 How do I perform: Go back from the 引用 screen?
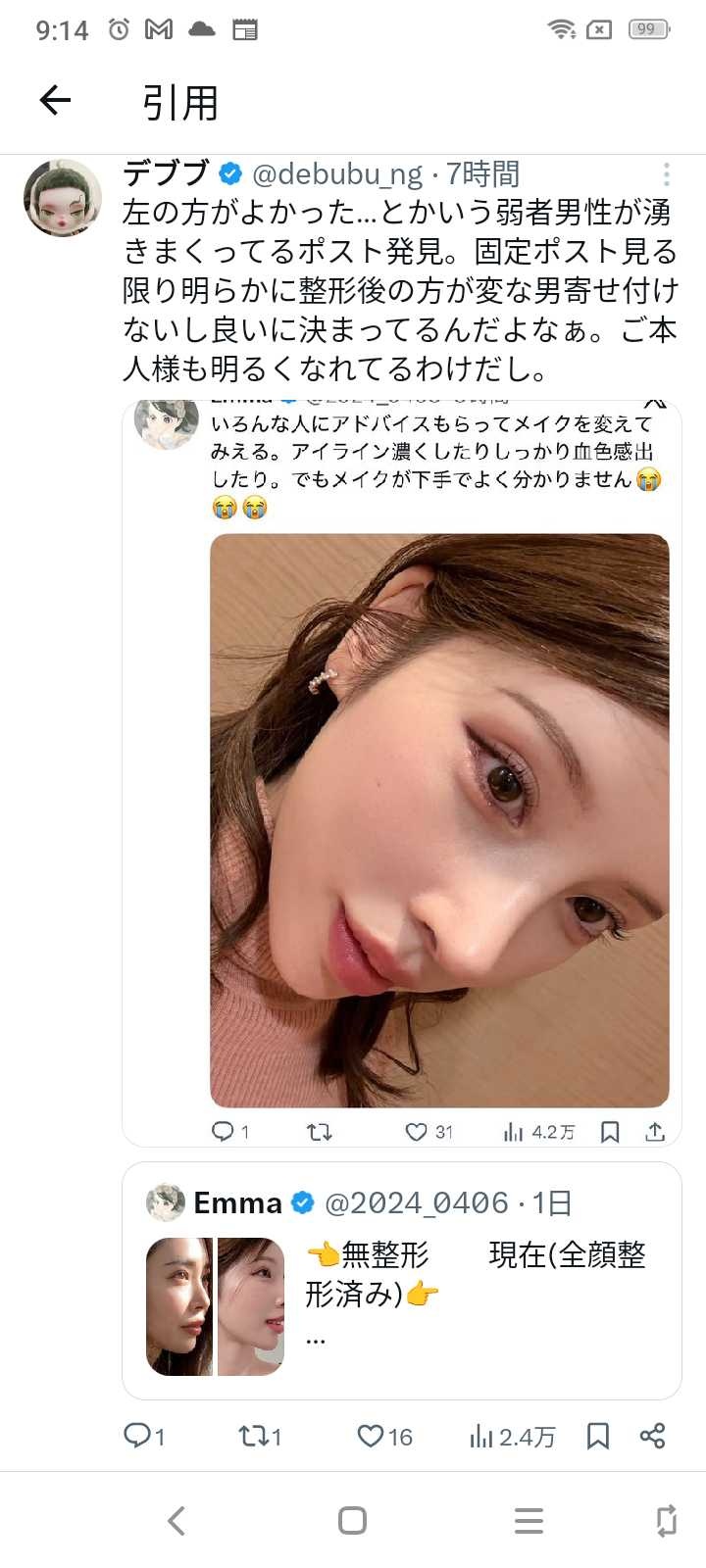pyautogui.click(x=56, y=100)
